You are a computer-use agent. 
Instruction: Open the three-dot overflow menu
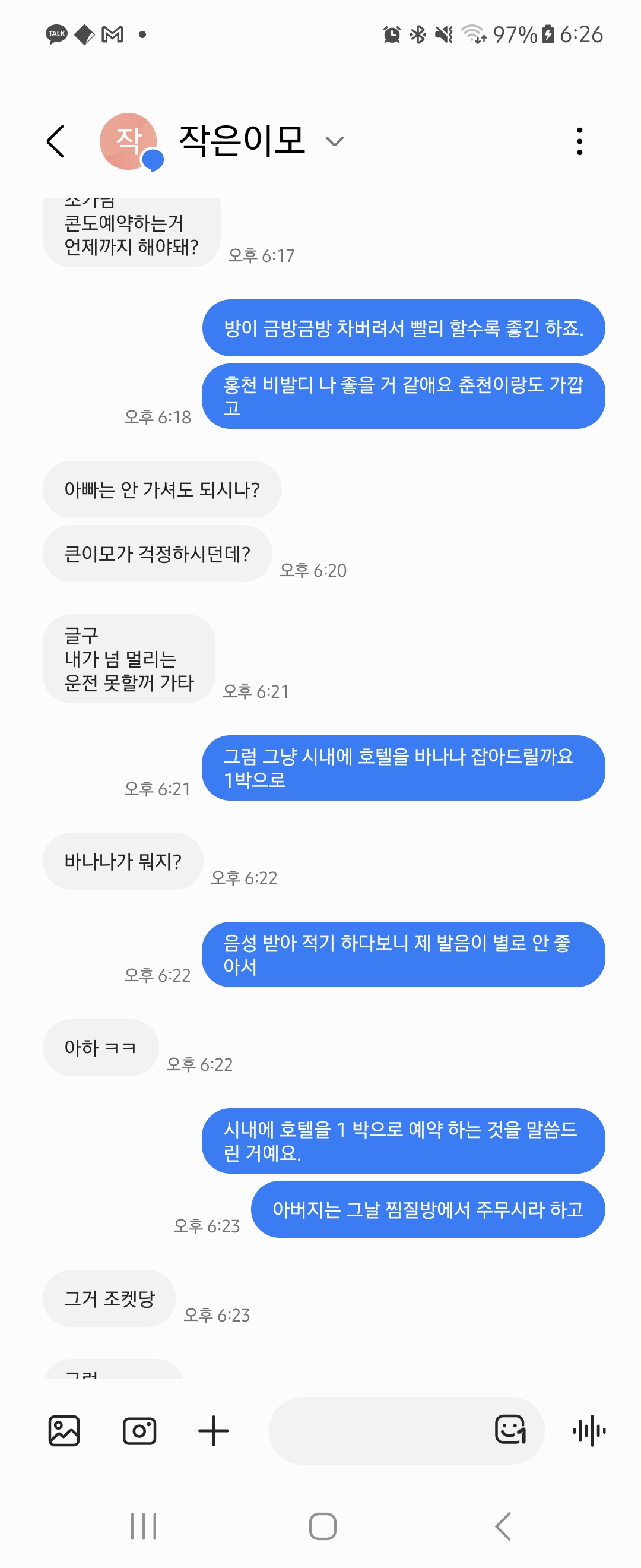click(579, 141)
